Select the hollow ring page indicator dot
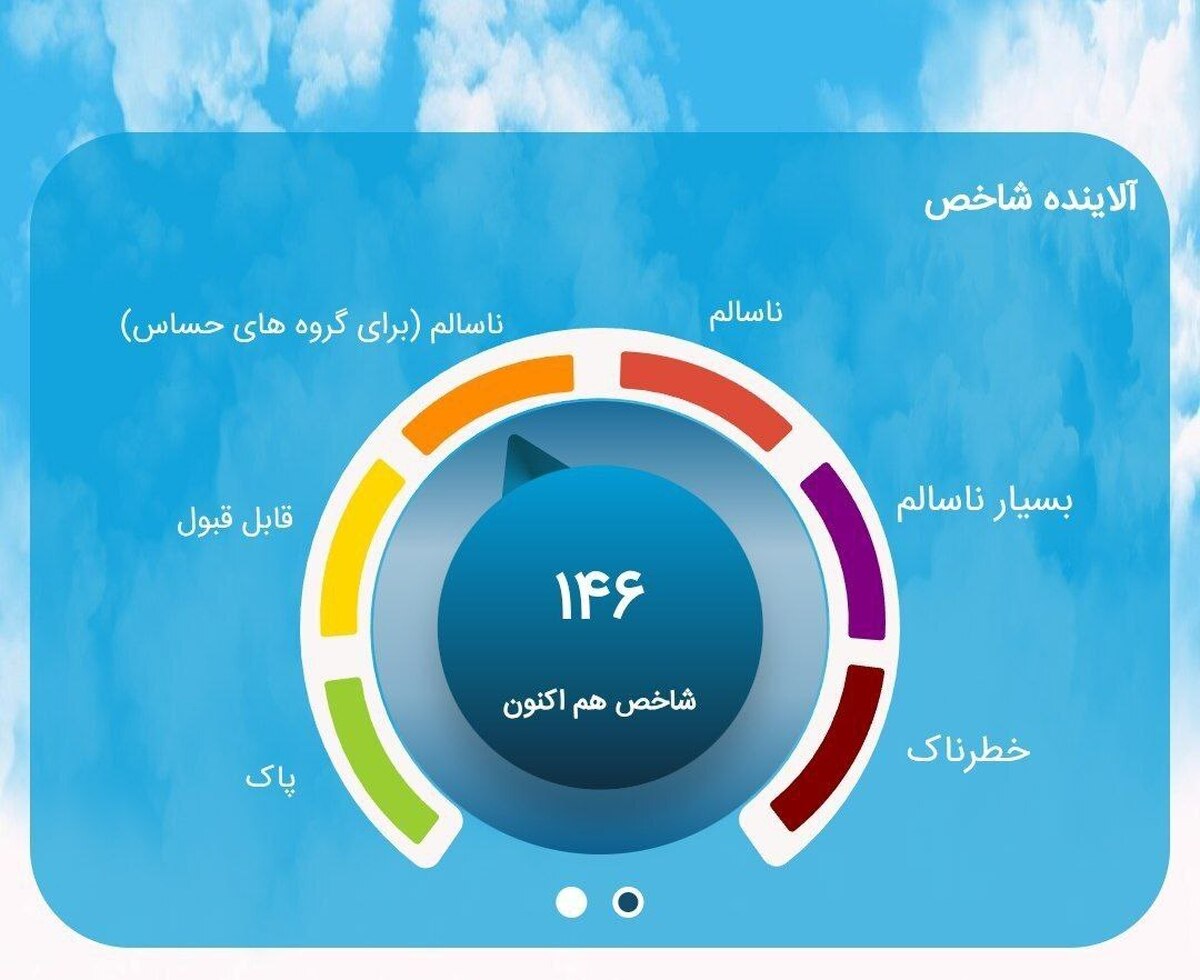 [x=628, y=901]
